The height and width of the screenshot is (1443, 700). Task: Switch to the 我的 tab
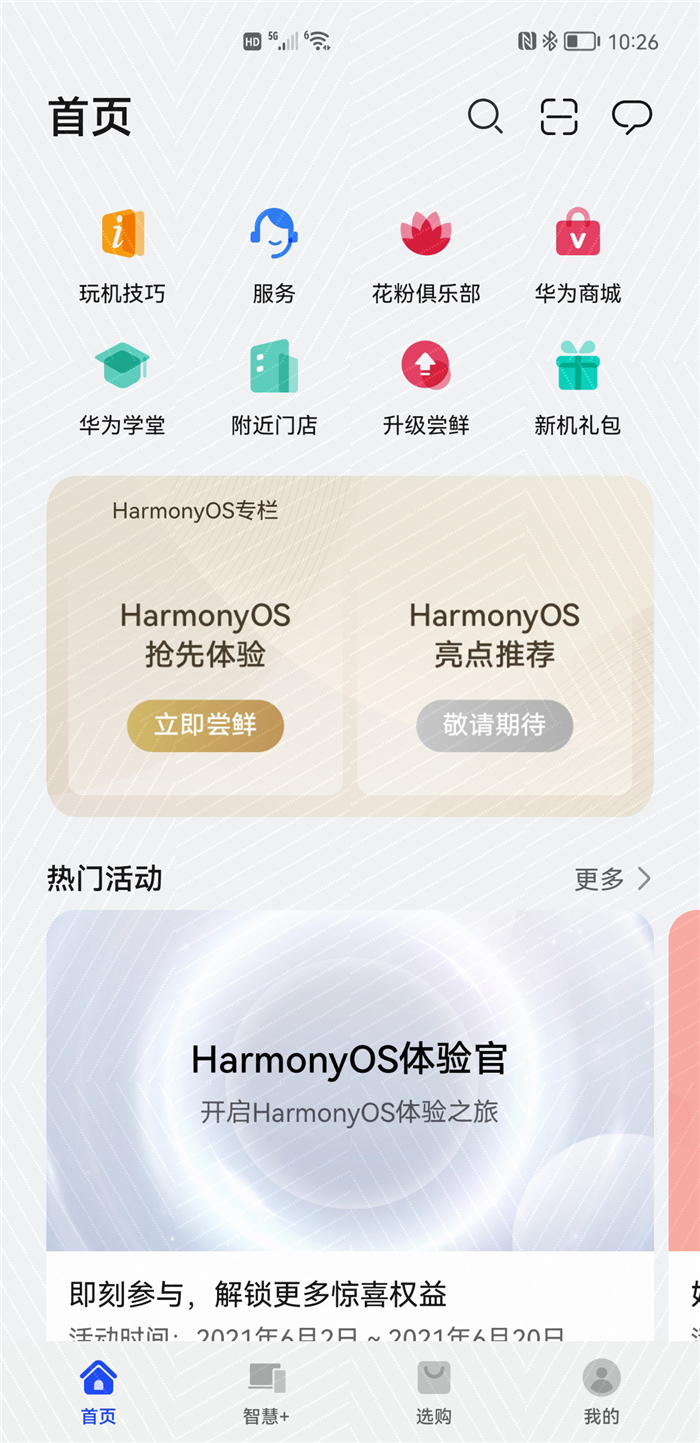tap(601, 1392)
